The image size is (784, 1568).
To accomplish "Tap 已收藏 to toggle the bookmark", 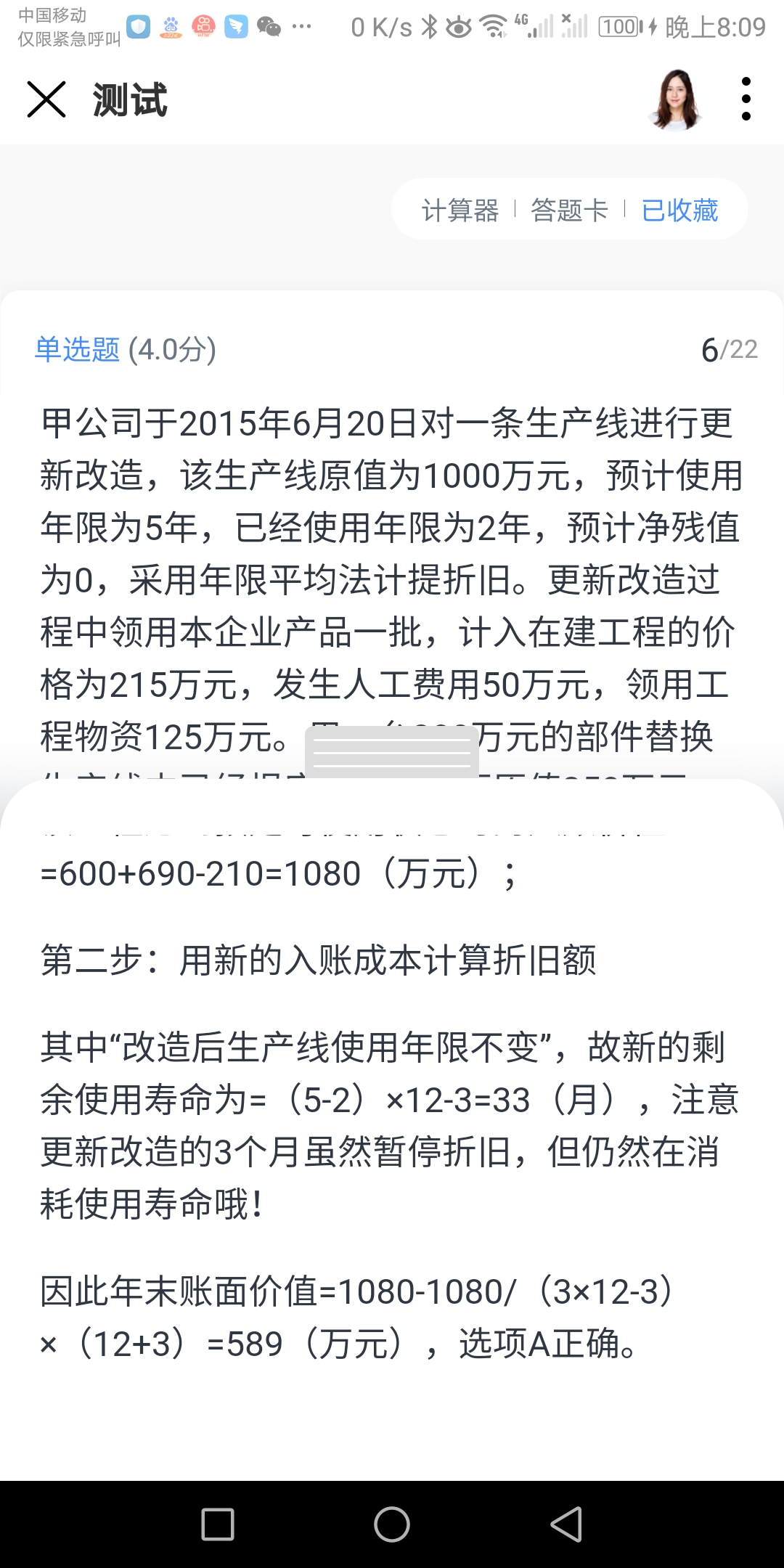I will 680,211.
